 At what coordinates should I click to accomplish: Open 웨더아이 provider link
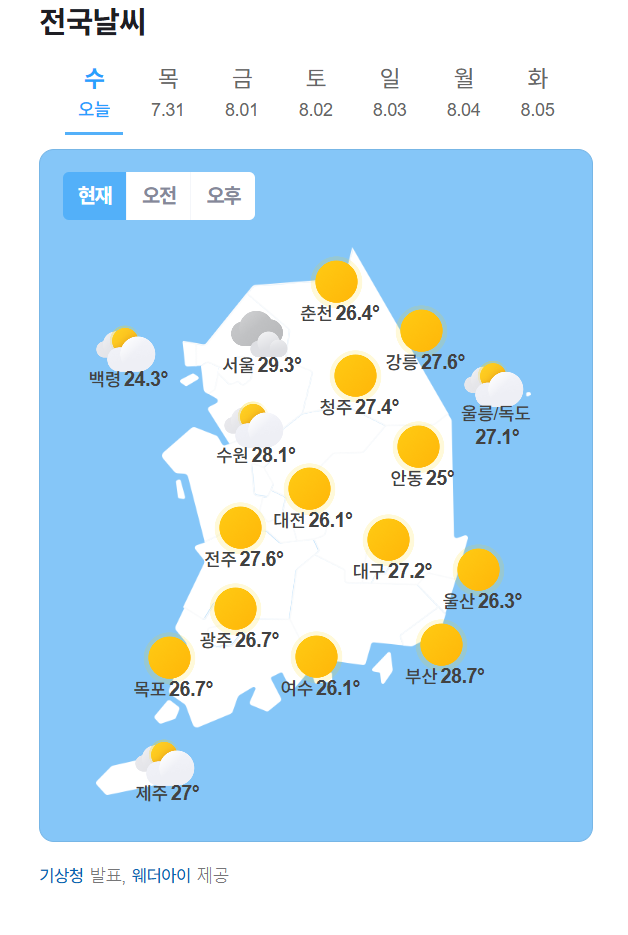click(x=161, y=875)
